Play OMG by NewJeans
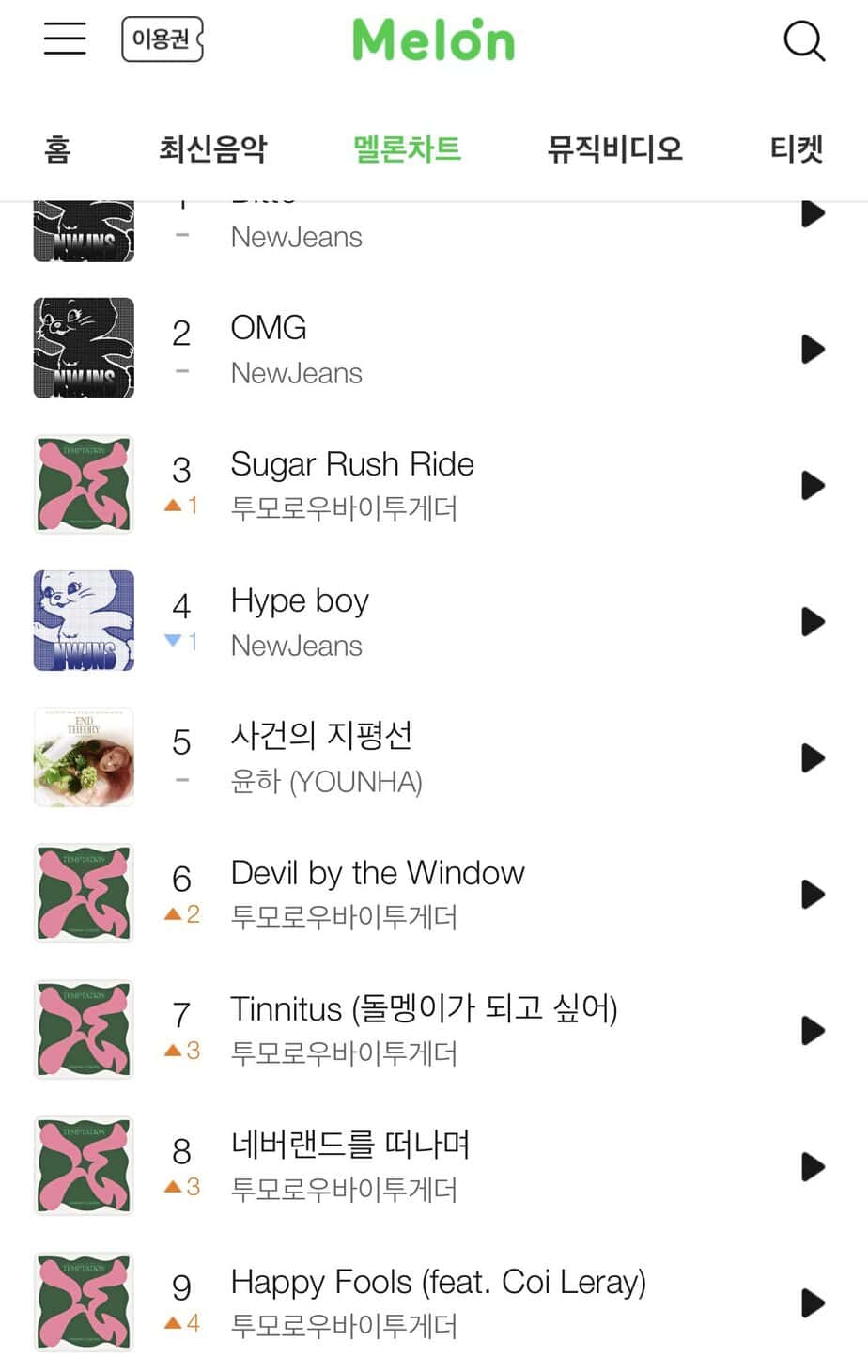The image size is (868, 1372). (813, 350)
